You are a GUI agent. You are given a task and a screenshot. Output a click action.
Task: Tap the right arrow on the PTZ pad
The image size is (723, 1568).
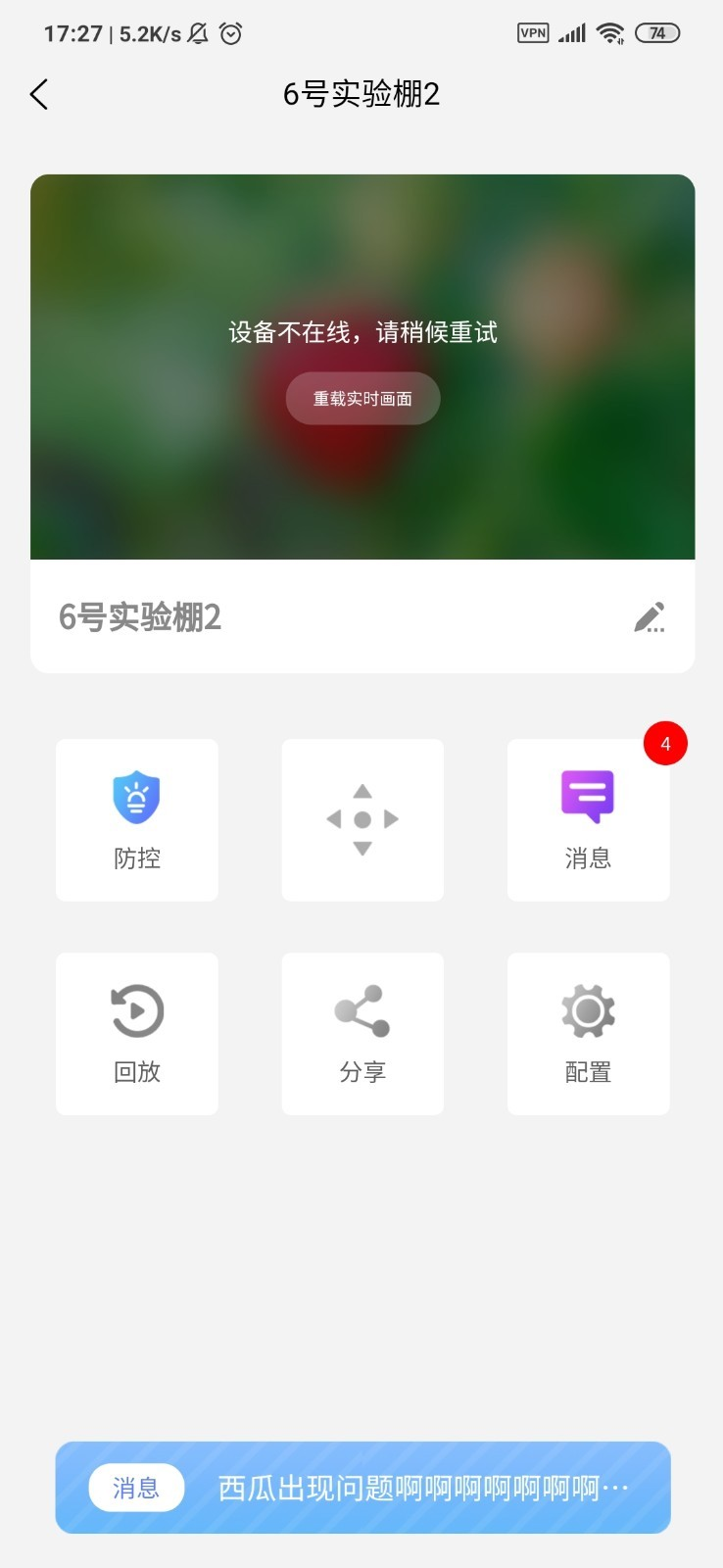click(x=392, y=819)
